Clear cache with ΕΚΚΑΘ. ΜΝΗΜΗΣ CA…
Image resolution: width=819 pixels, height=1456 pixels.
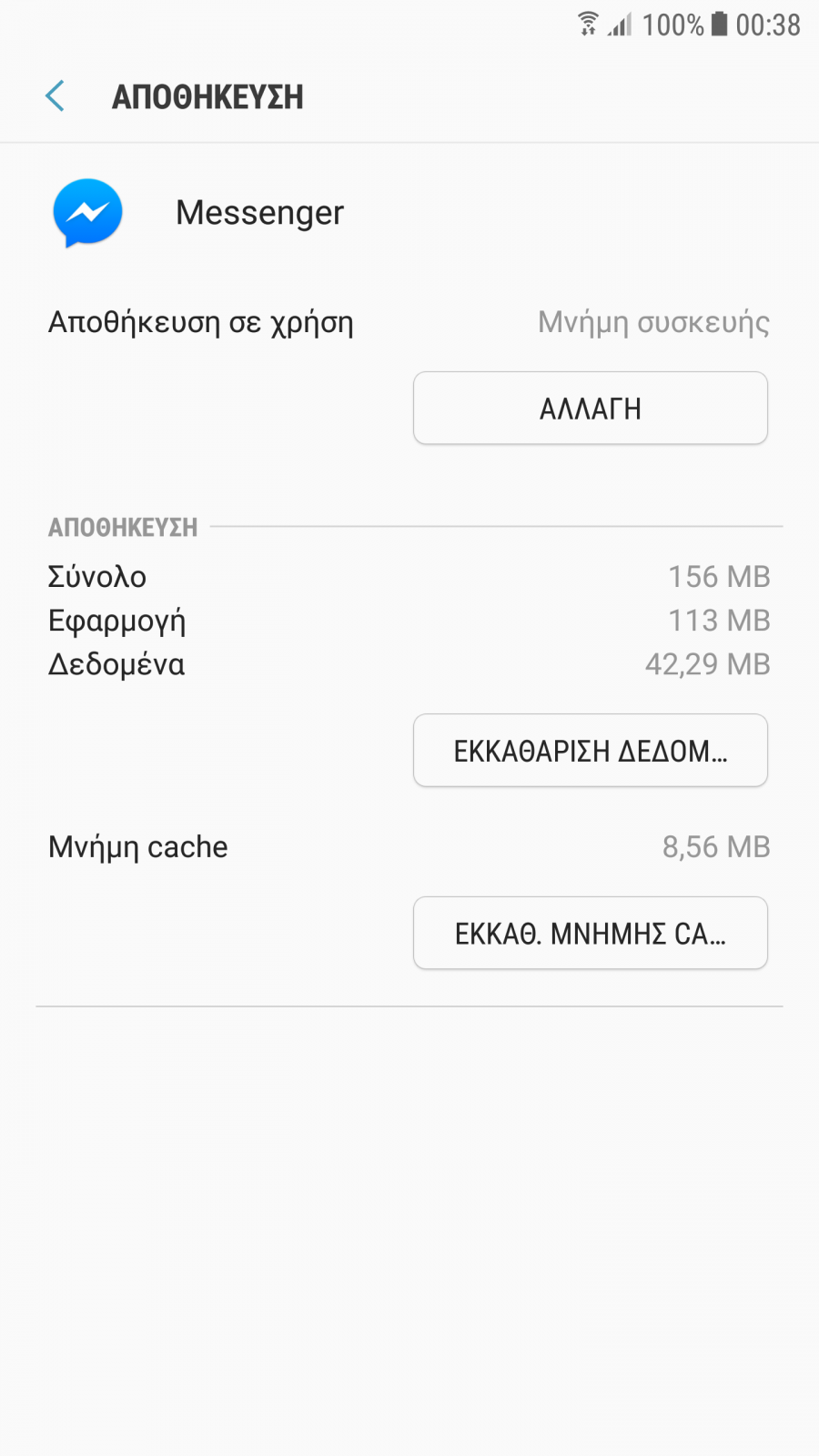[591, 934]
